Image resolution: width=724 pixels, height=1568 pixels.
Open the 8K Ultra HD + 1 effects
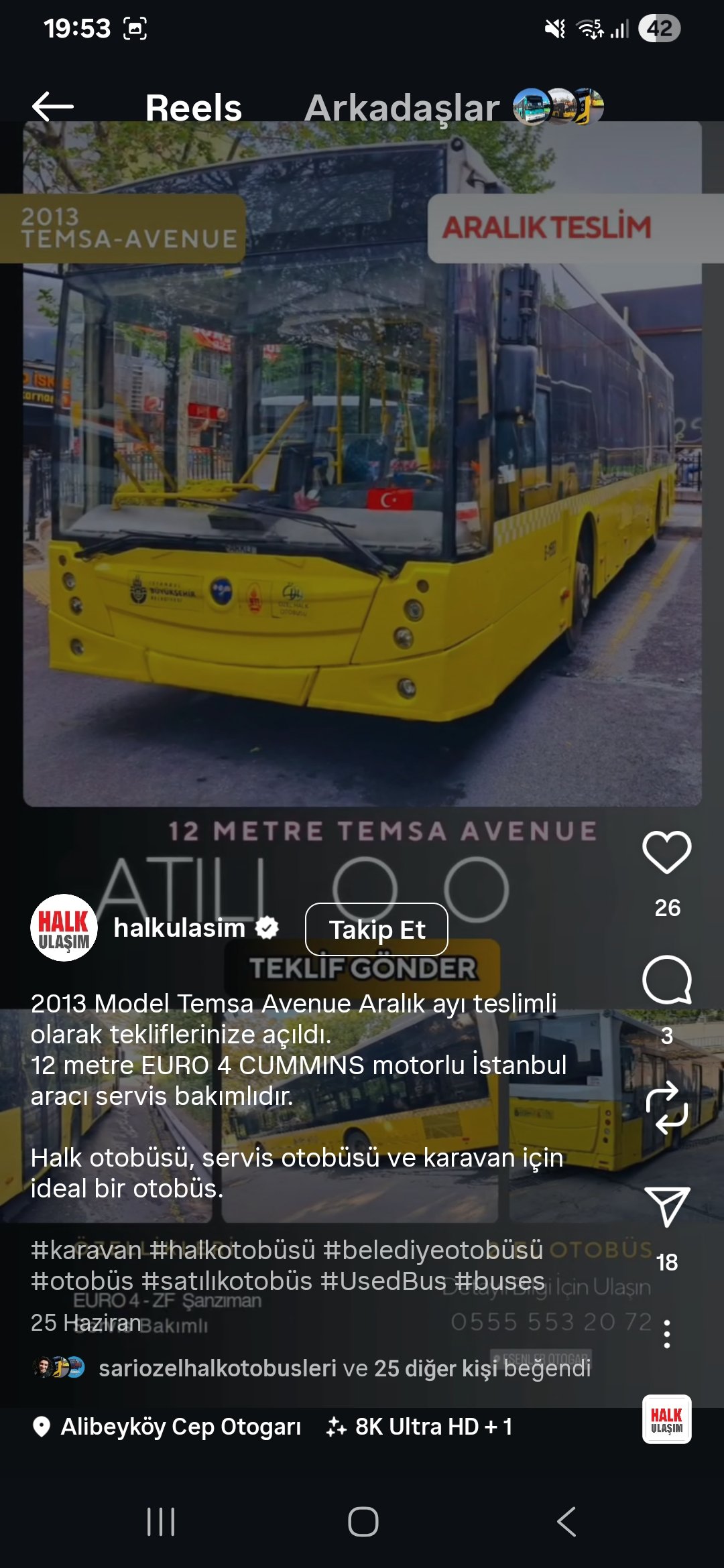pyautogui.click(x=421, y=1427)
